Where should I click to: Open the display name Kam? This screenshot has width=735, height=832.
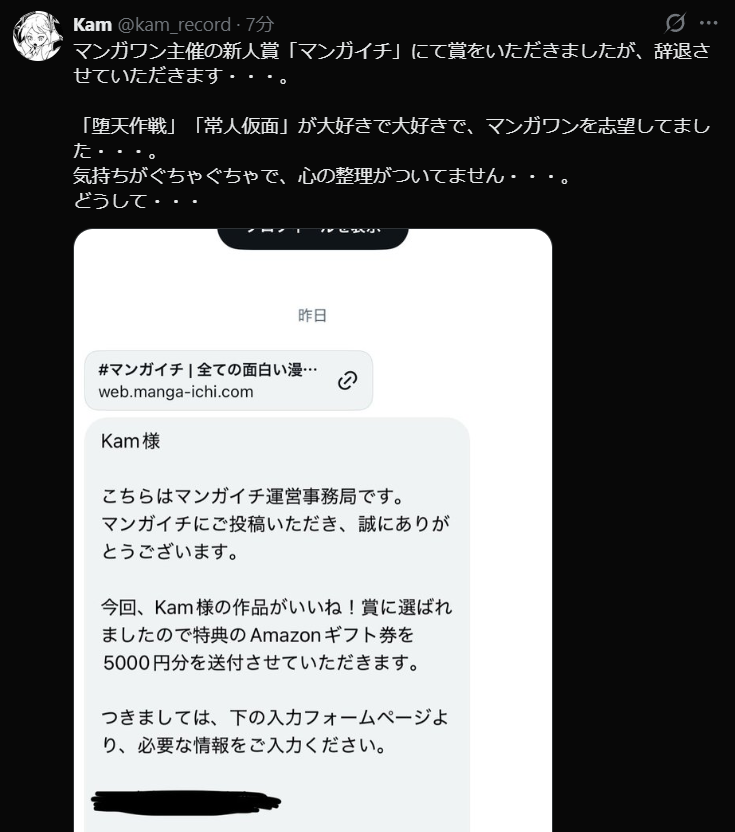(93, 24)
